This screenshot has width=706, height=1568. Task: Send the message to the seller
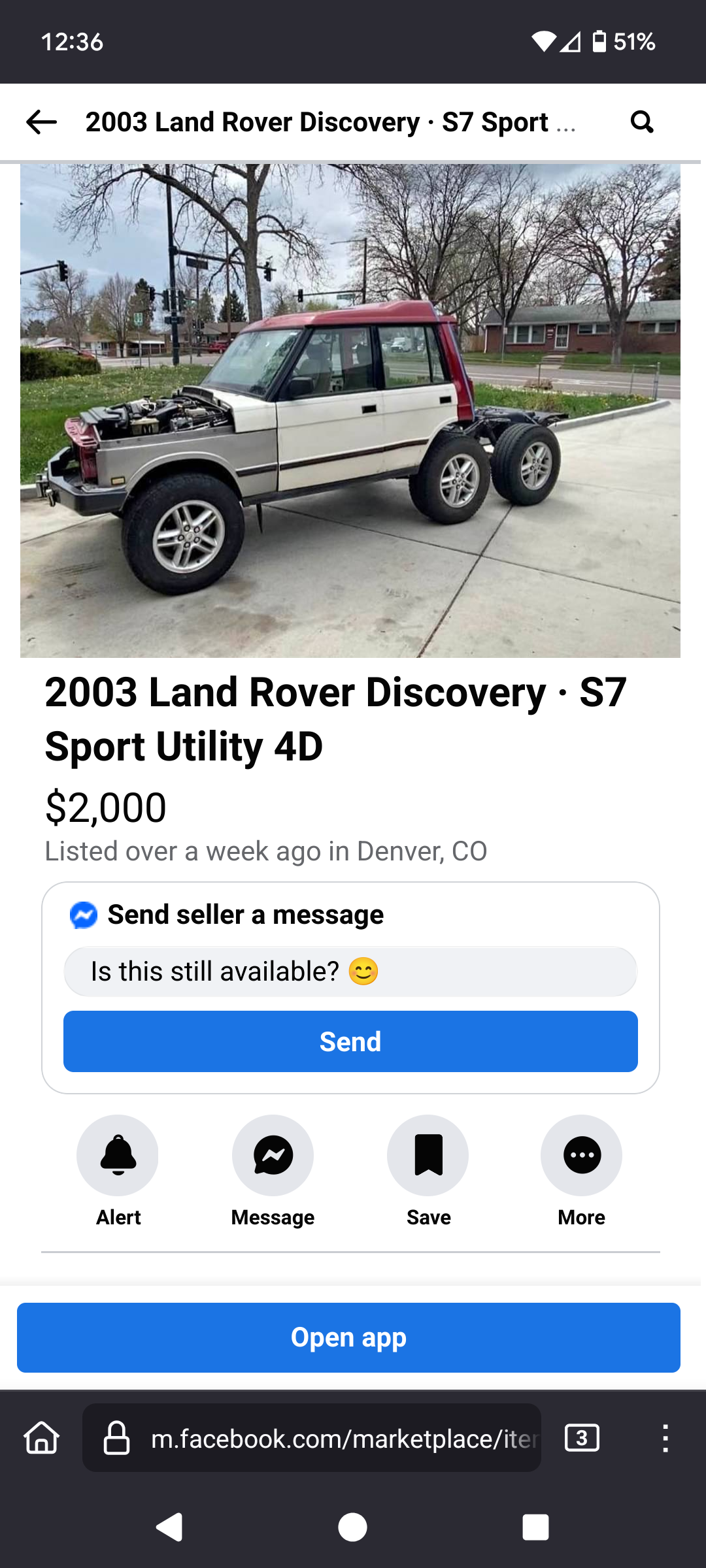pyautogui.click(x=350, y=1041)
